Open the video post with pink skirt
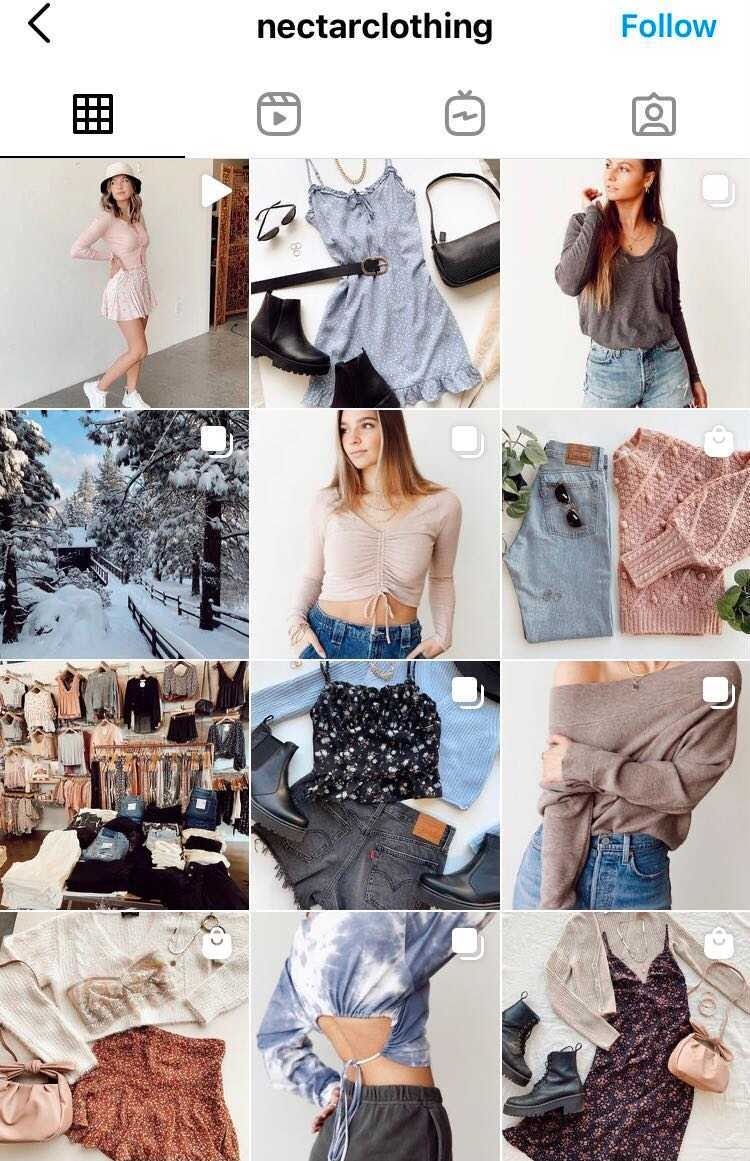Screen dimensions: 750x1161 pyautogui.click(x=124, y=283)
